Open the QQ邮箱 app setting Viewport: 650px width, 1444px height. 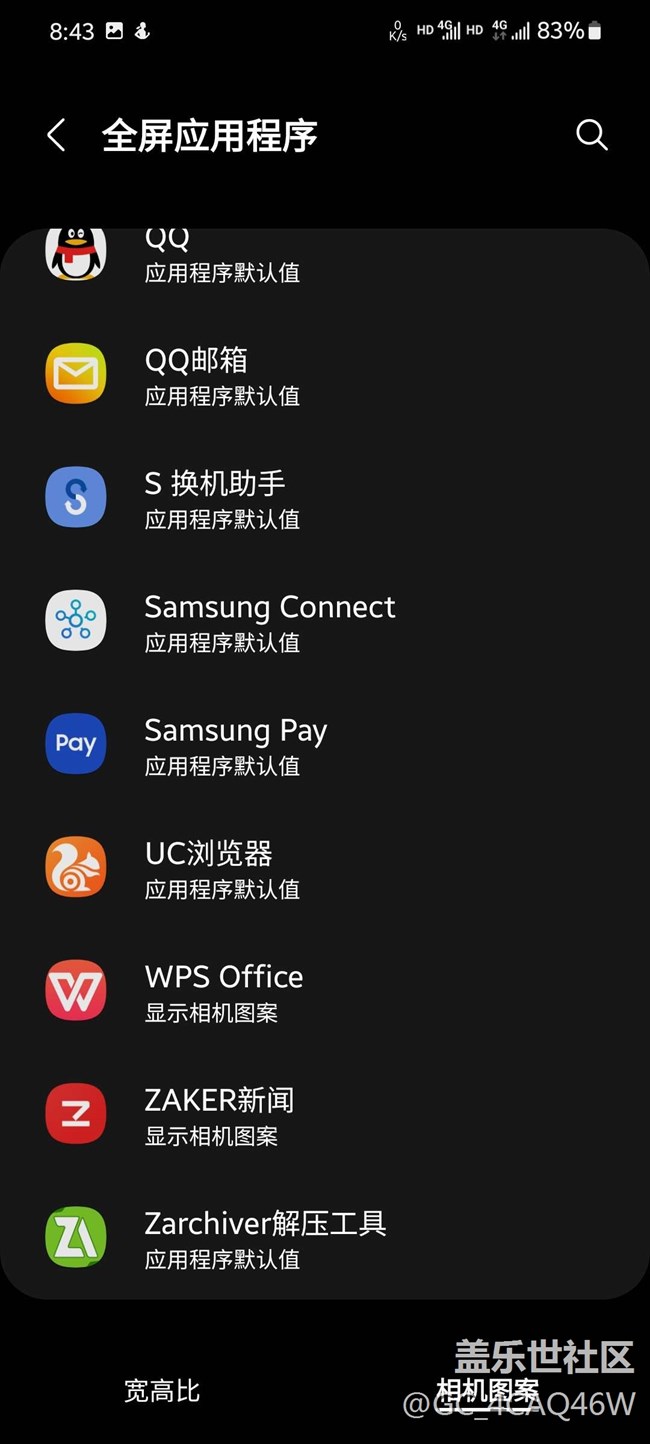(x=325, y=373)
